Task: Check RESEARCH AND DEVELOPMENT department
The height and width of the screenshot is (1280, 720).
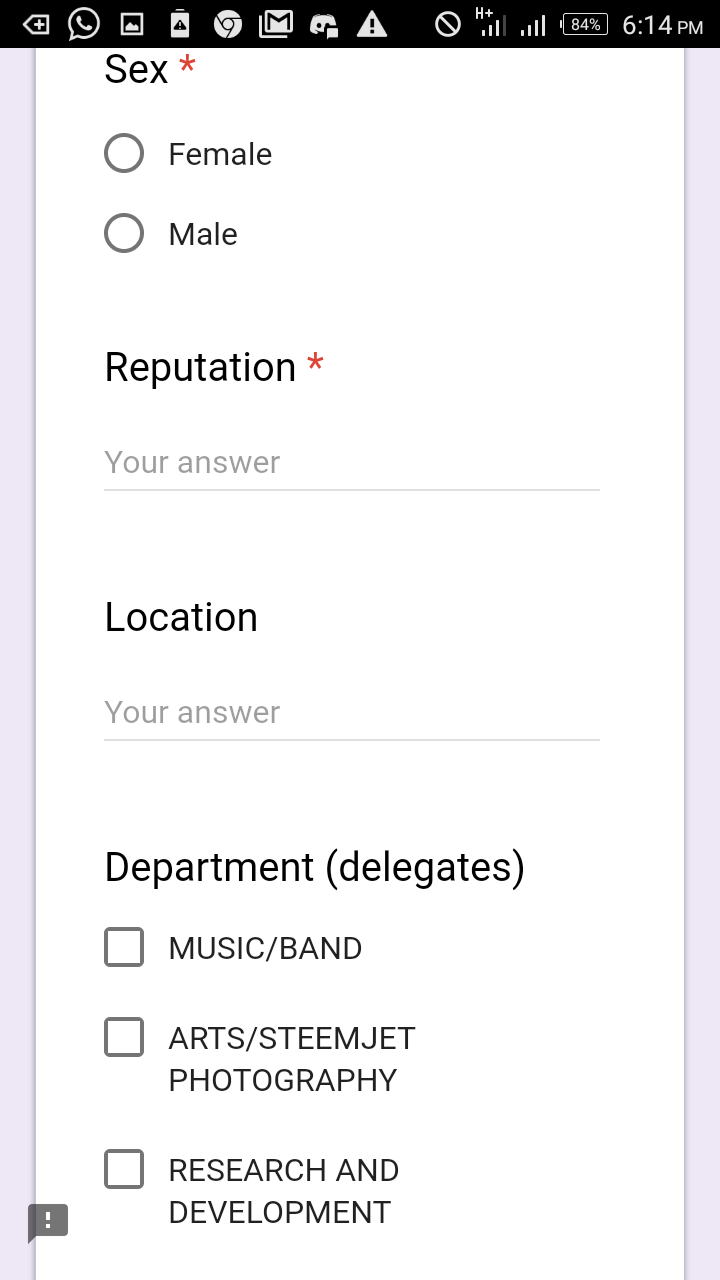Action: 124,1169
